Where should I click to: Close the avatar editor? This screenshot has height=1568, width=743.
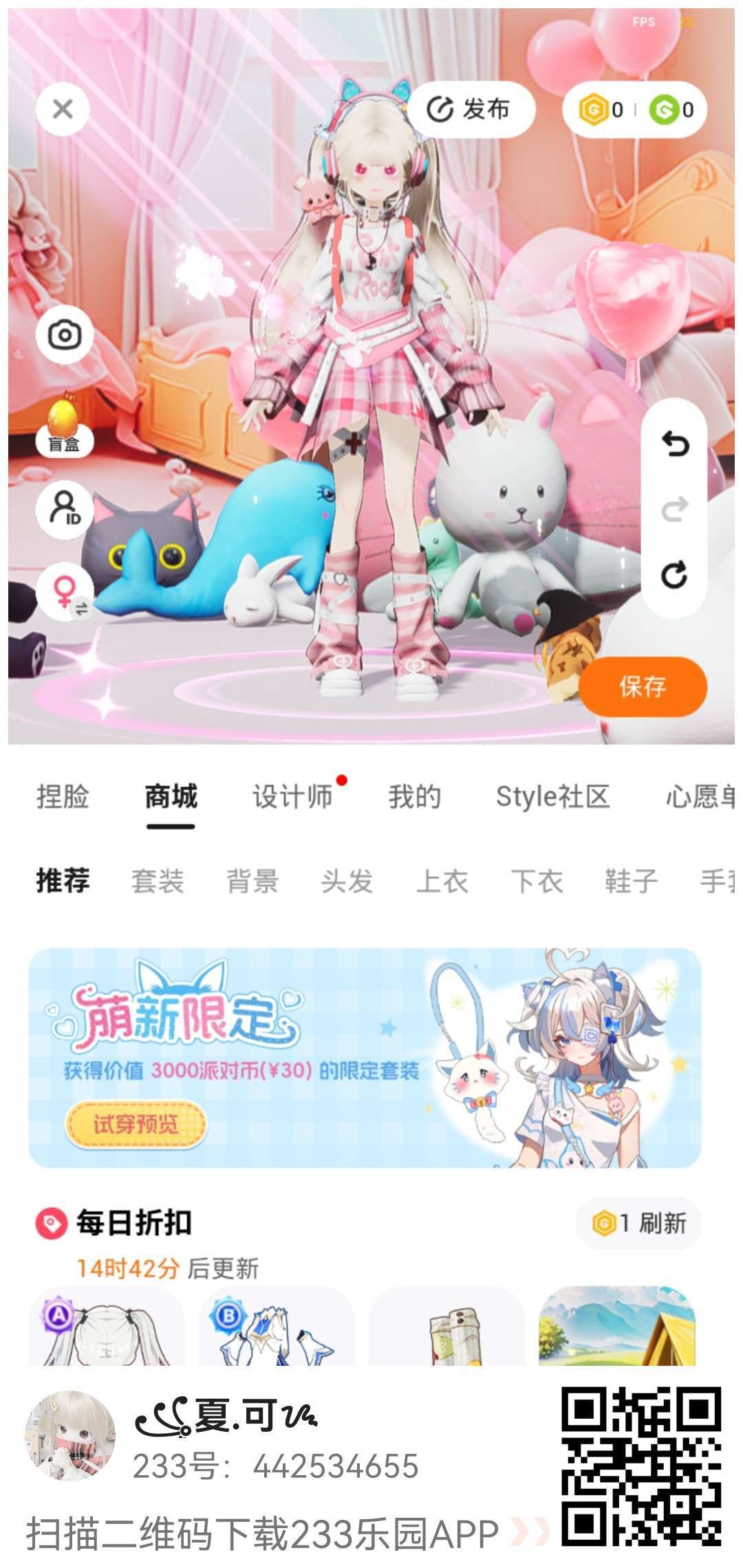tap(63, 109)
